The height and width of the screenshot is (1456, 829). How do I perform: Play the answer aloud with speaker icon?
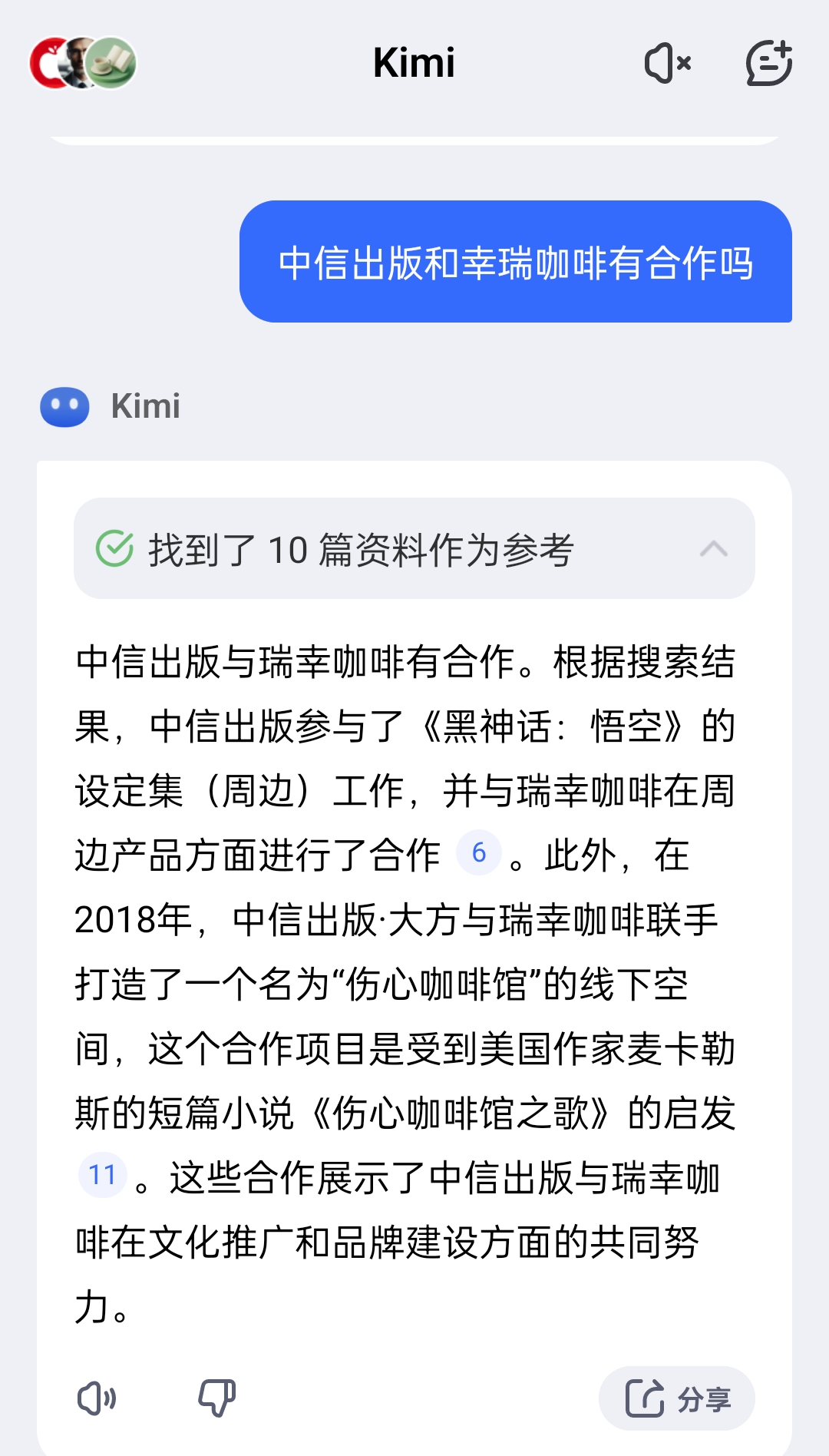97,1398
